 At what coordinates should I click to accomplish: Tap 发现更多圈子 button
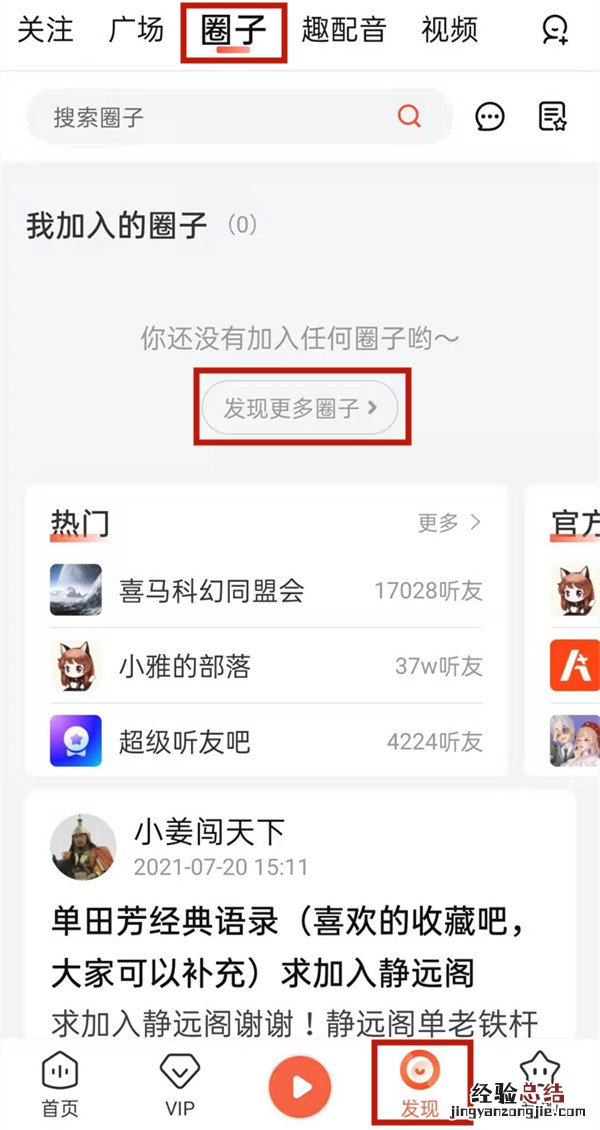[x=300, y=408]
